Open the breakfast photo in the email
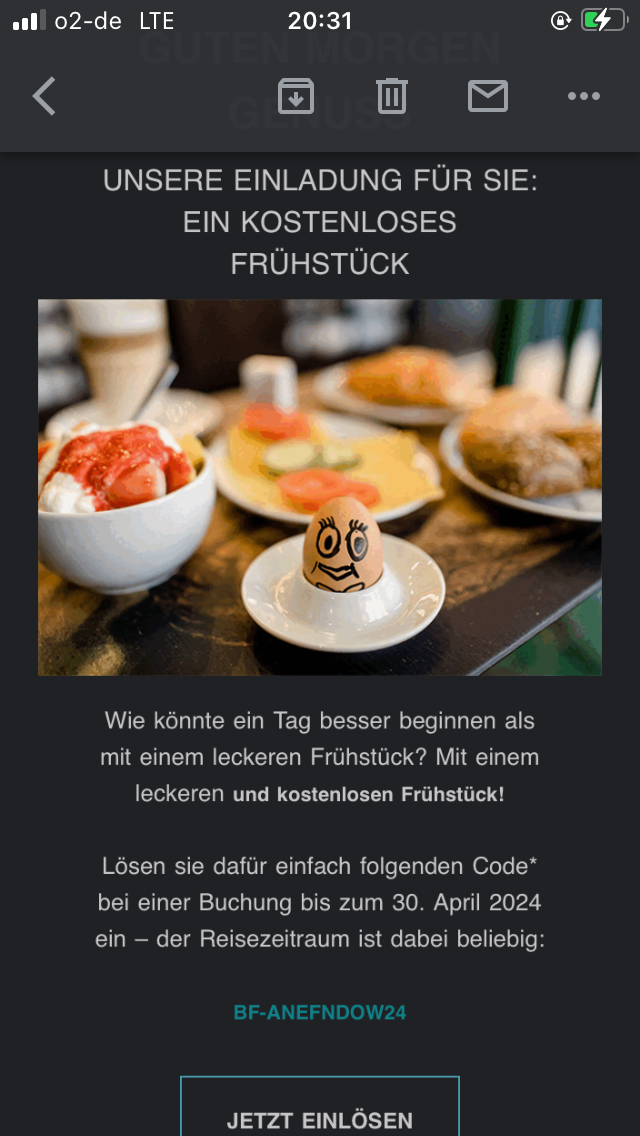The image size is (640, 1136). pyautogui.click(x=320, y=487)
